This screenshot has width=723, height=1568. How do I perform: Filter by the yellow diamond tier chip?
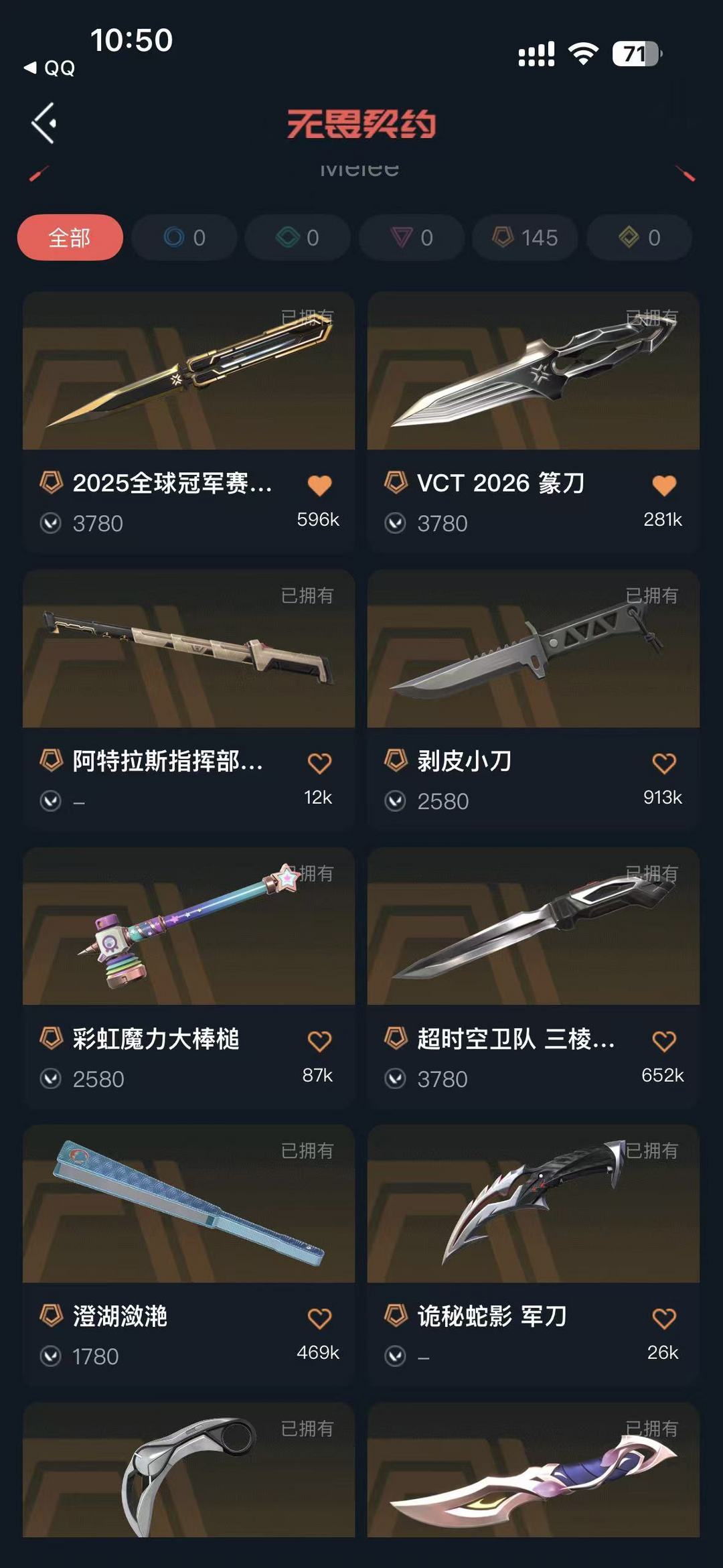[639, 238]
